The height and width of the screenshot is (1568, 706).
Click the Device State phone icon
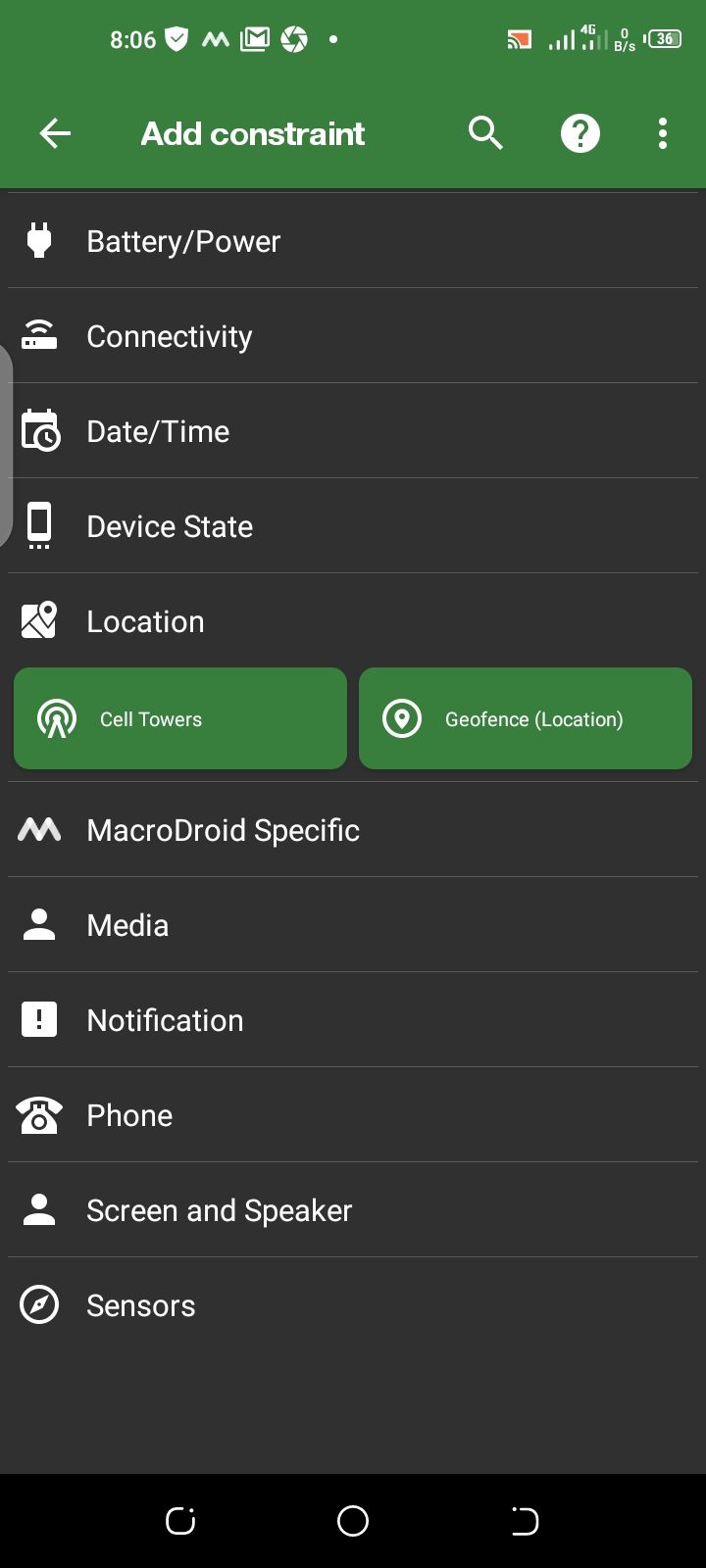38,524
